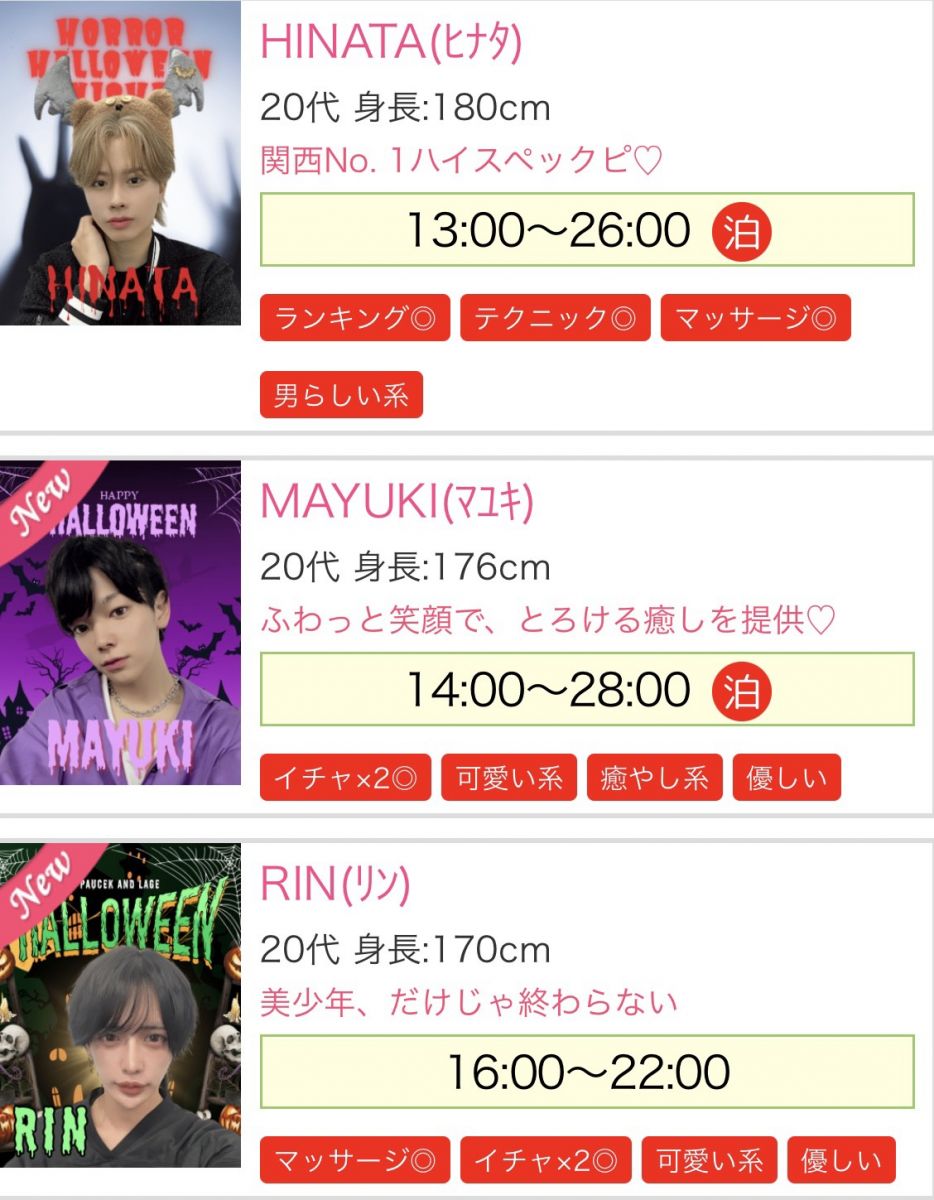Tap HINATA's マッサージ◎ tag

(755, 318)
